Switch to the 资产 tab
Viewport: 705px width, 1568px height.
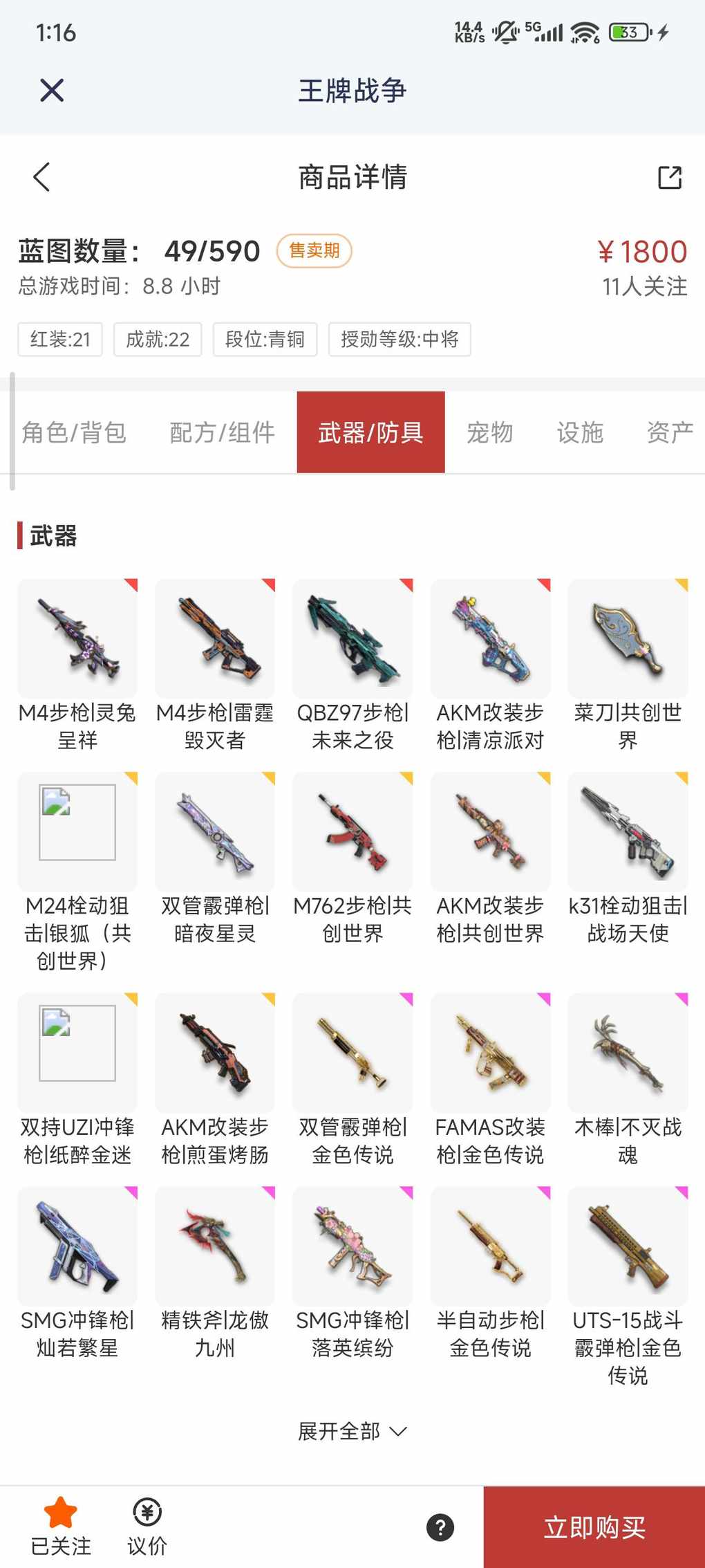(669, 432)
